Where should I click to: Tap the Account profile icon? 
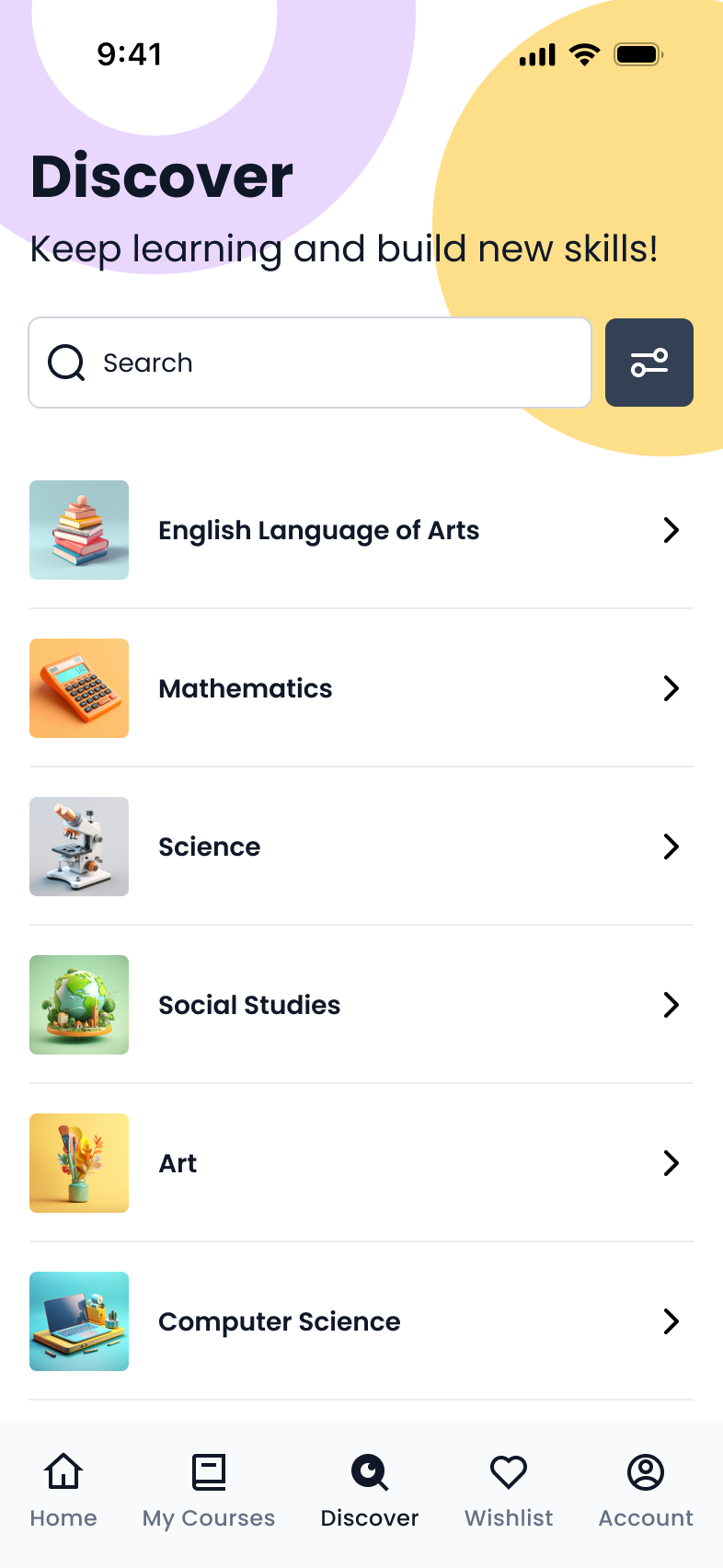pyautogui.click(x=645, y=1471)
